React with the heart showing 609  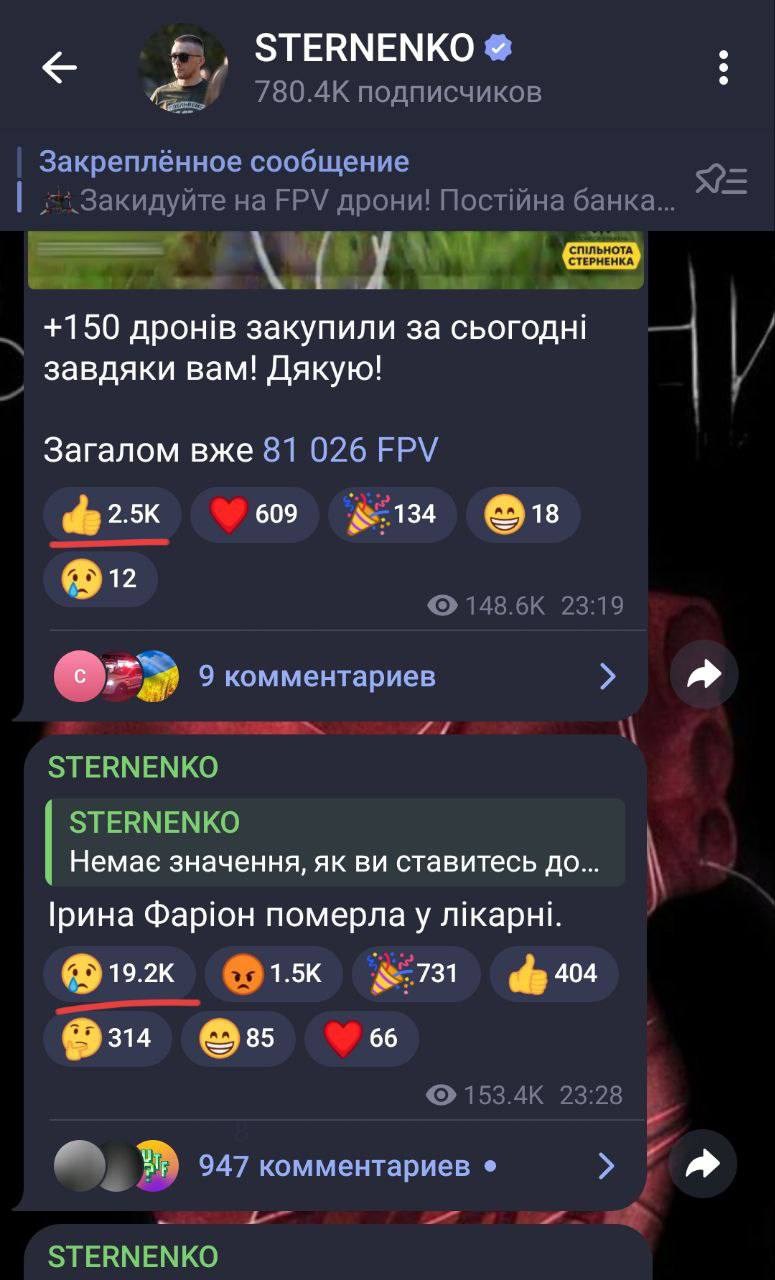click(x=254, y=514)
